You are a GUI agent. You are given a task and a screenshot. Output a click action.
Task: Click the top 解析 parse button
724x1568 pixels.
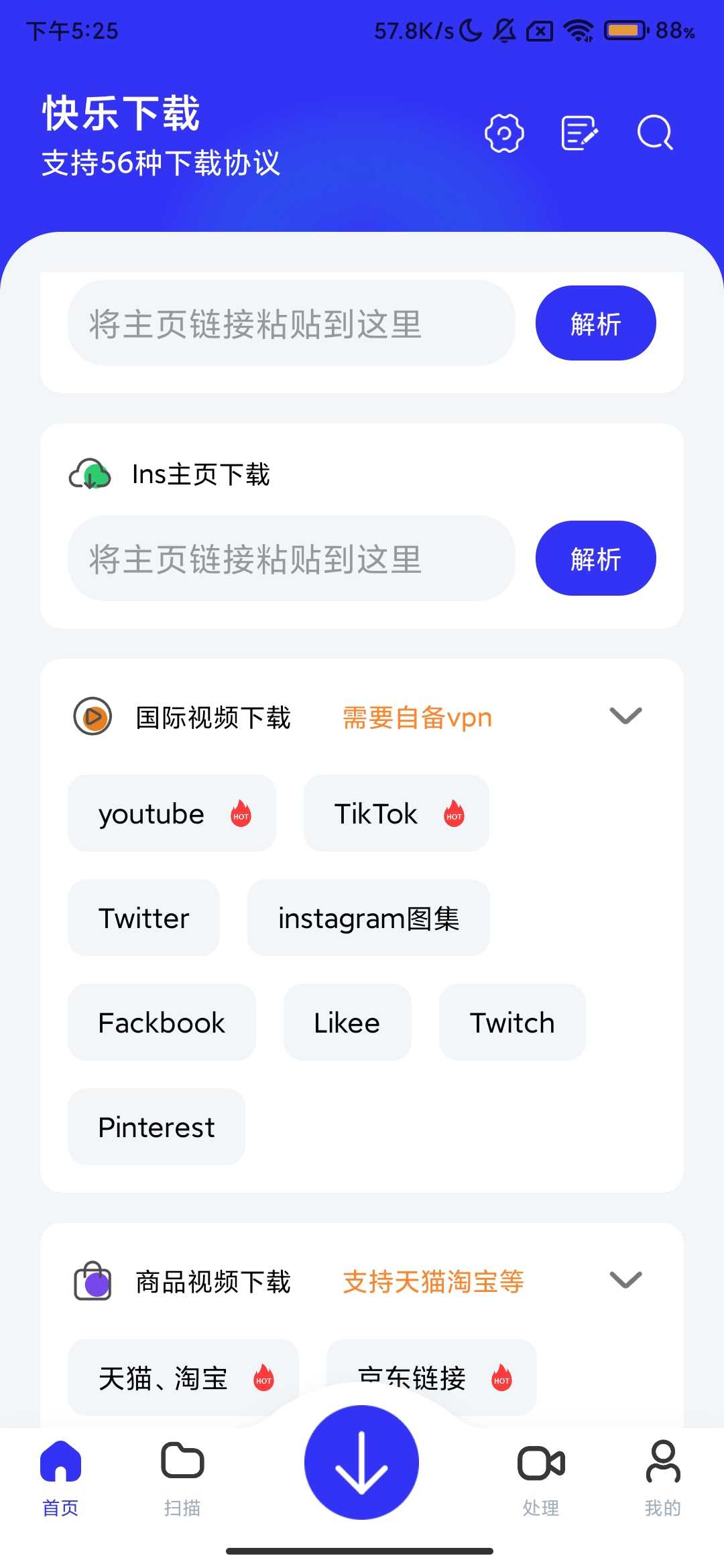(x=595, y=323)
